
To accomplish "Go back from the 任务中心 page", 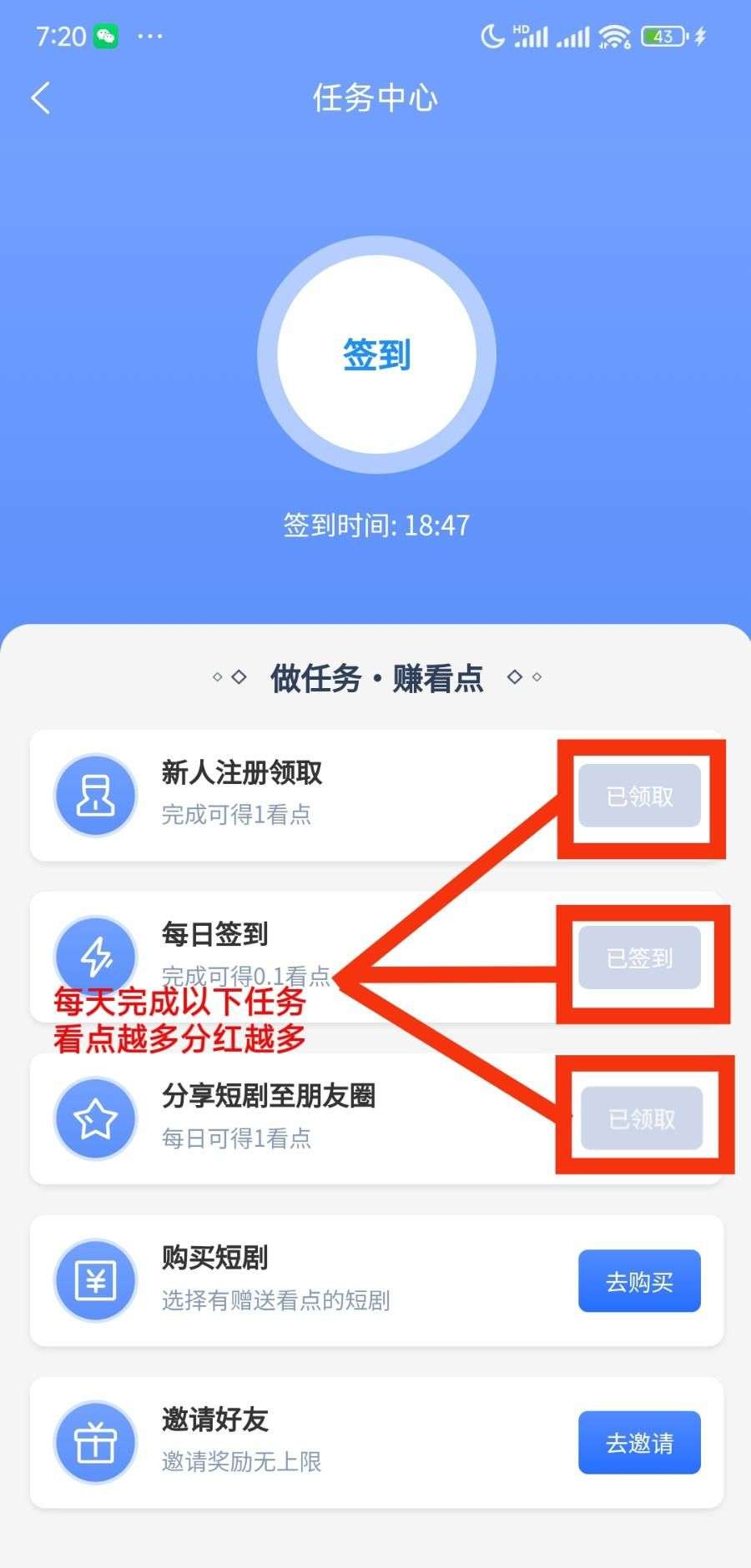I will 41,98.
